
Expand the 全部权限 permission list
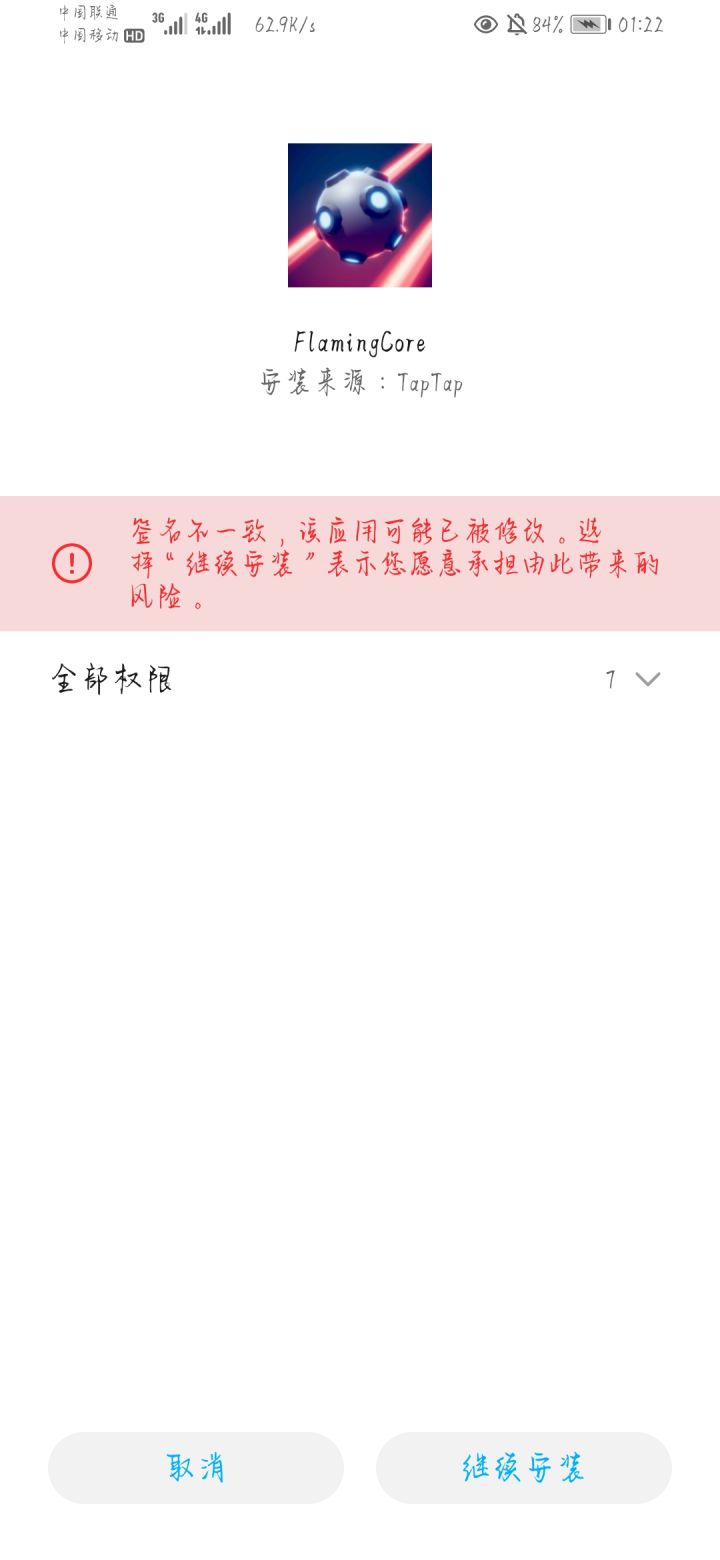pyautogui.click(x=114, y=678)
